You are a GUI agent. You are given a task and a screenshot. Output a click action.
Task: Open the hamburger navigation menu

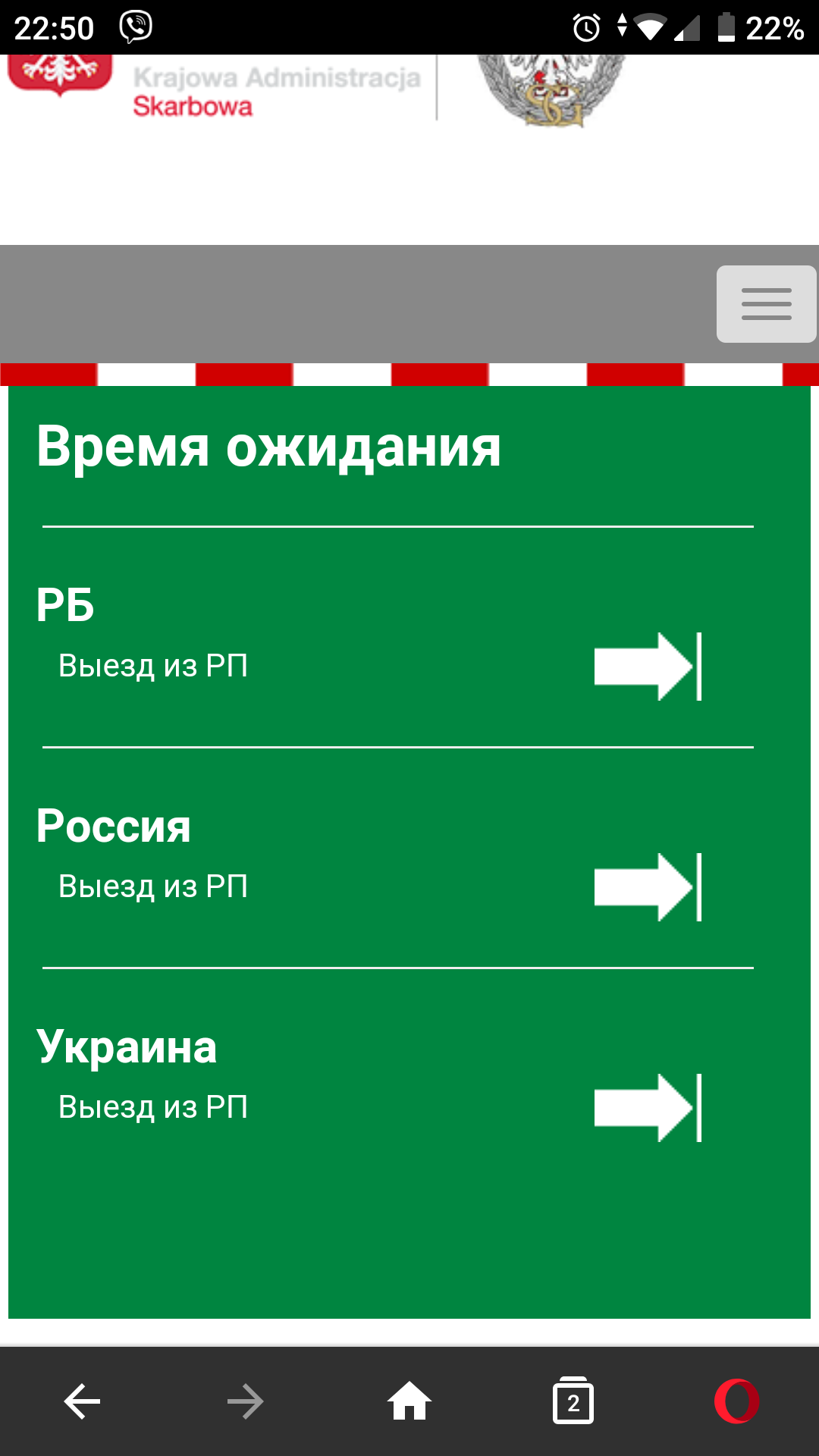point(766,304)
